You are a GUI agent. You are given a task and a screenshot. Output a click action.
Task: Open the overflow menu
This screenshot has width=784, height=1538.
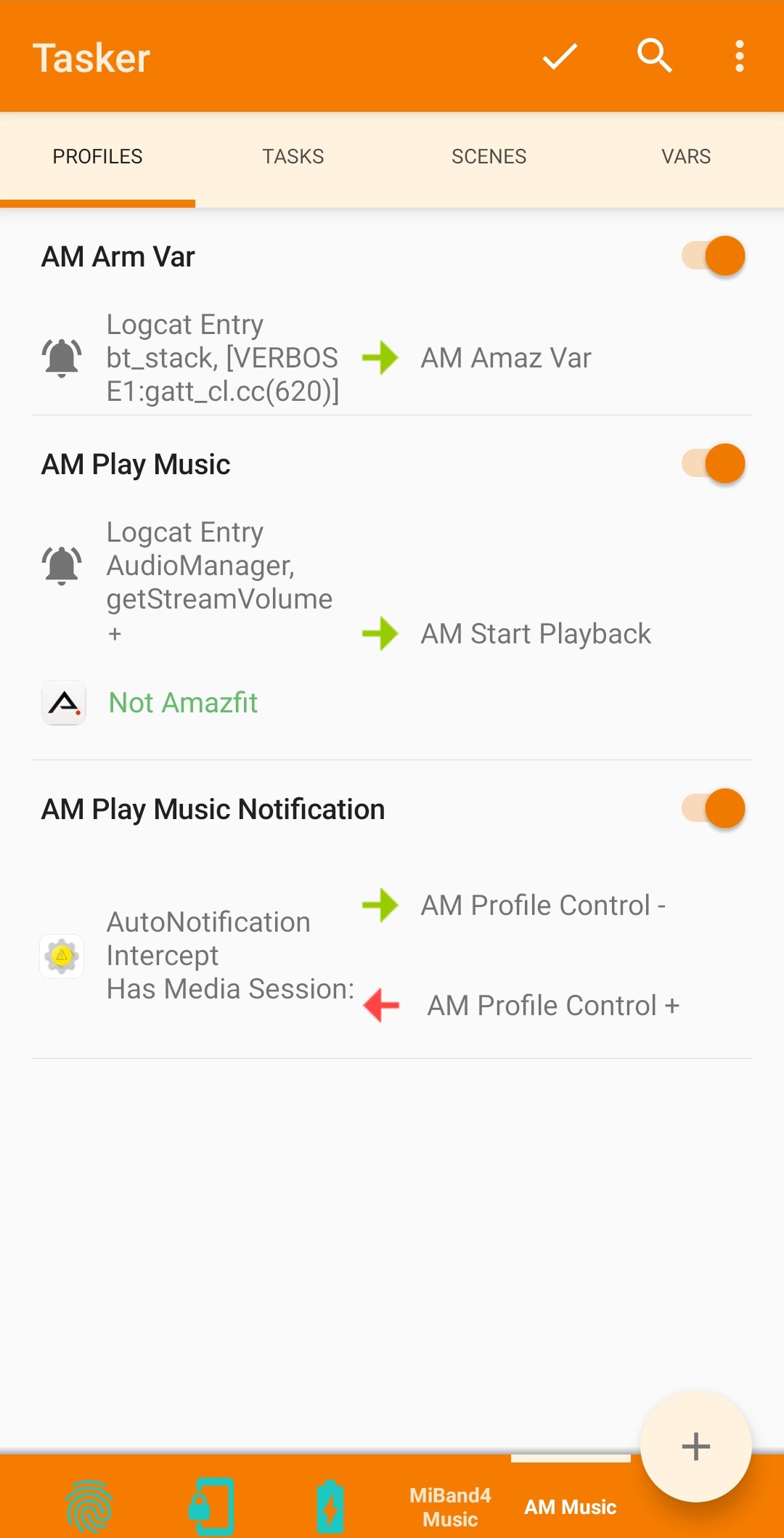739,56
